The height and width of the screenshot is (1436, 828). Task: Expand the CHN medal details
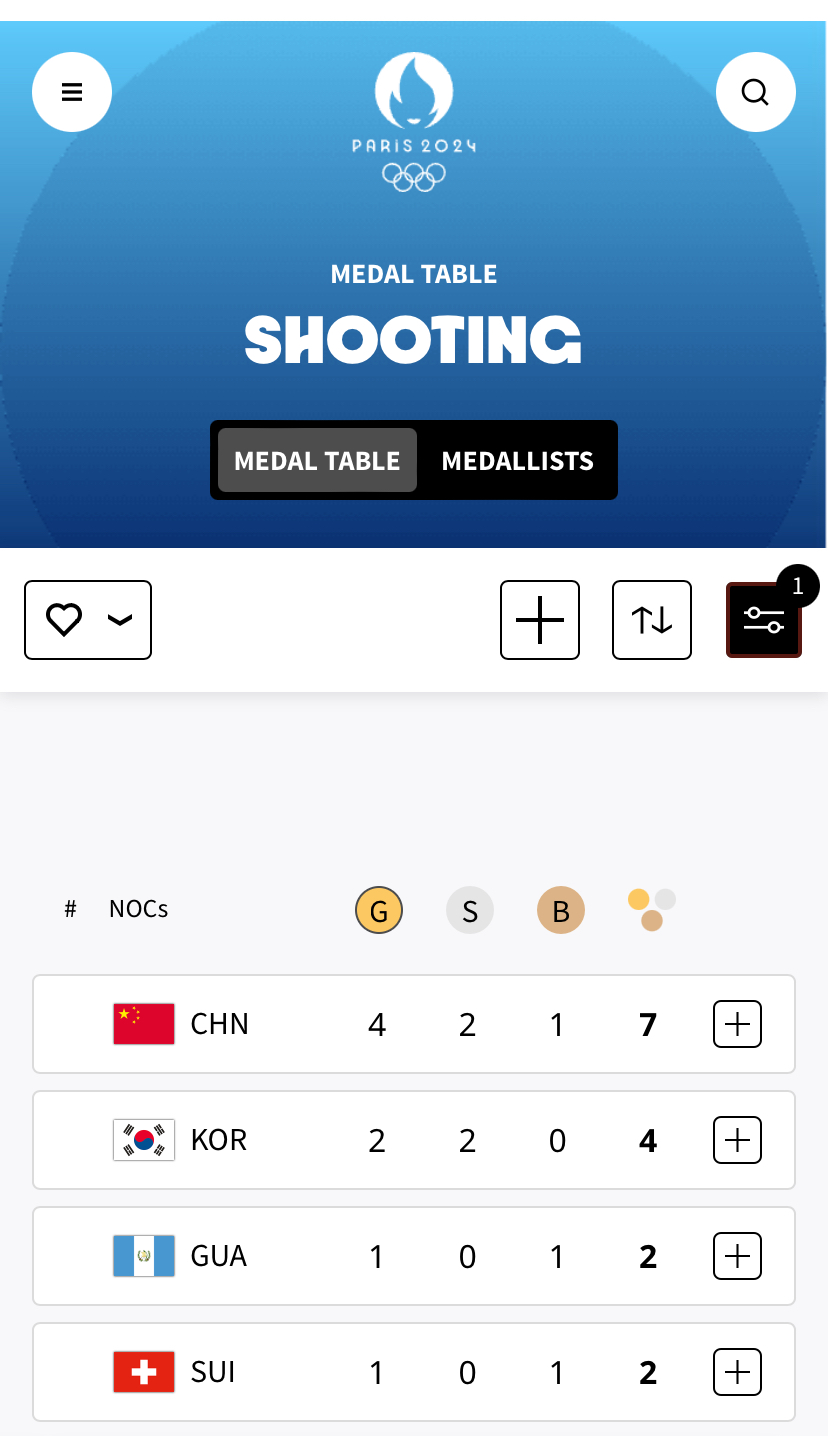click(x=737, y=1024)
